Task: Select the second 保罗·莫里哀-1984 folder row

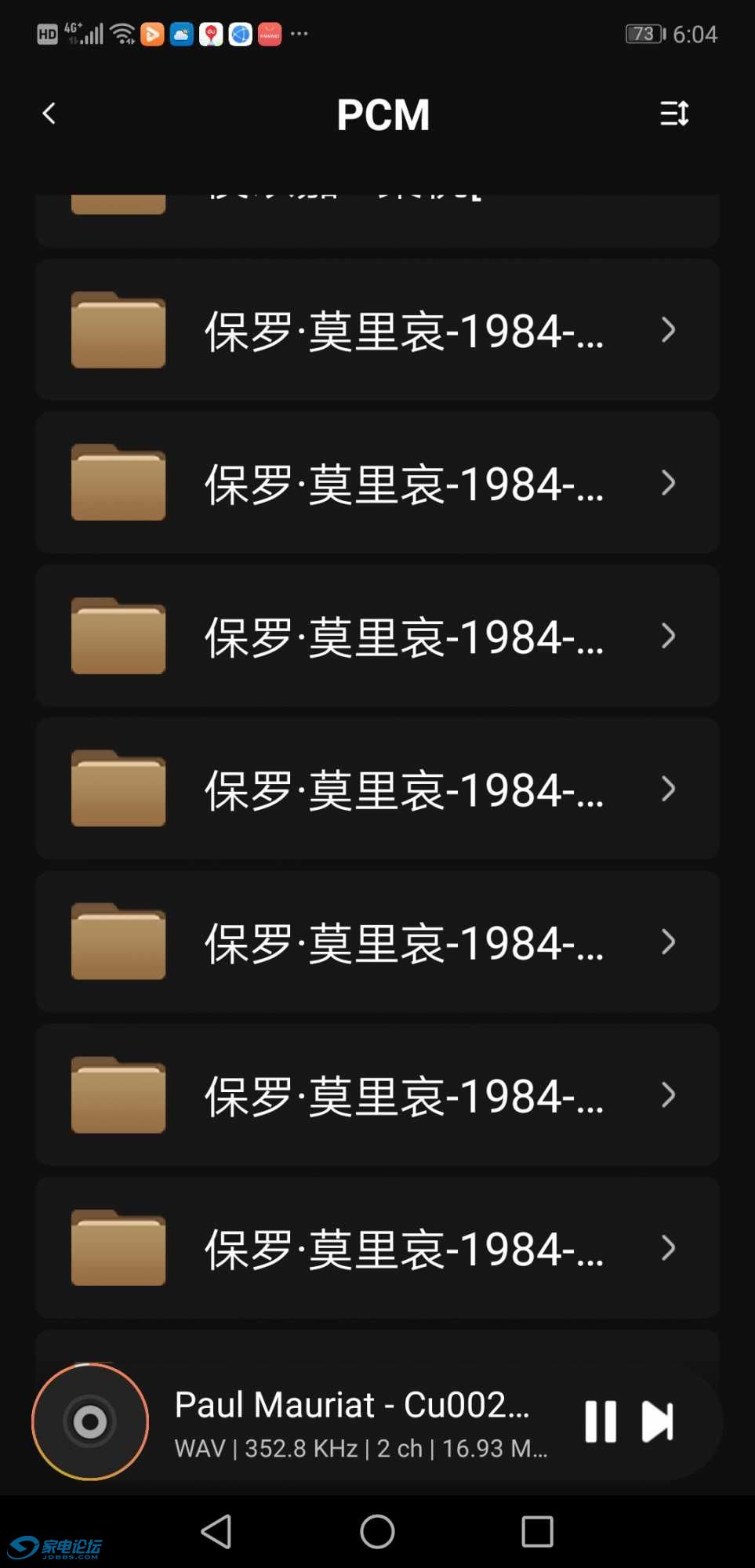Action: [376, 483]
